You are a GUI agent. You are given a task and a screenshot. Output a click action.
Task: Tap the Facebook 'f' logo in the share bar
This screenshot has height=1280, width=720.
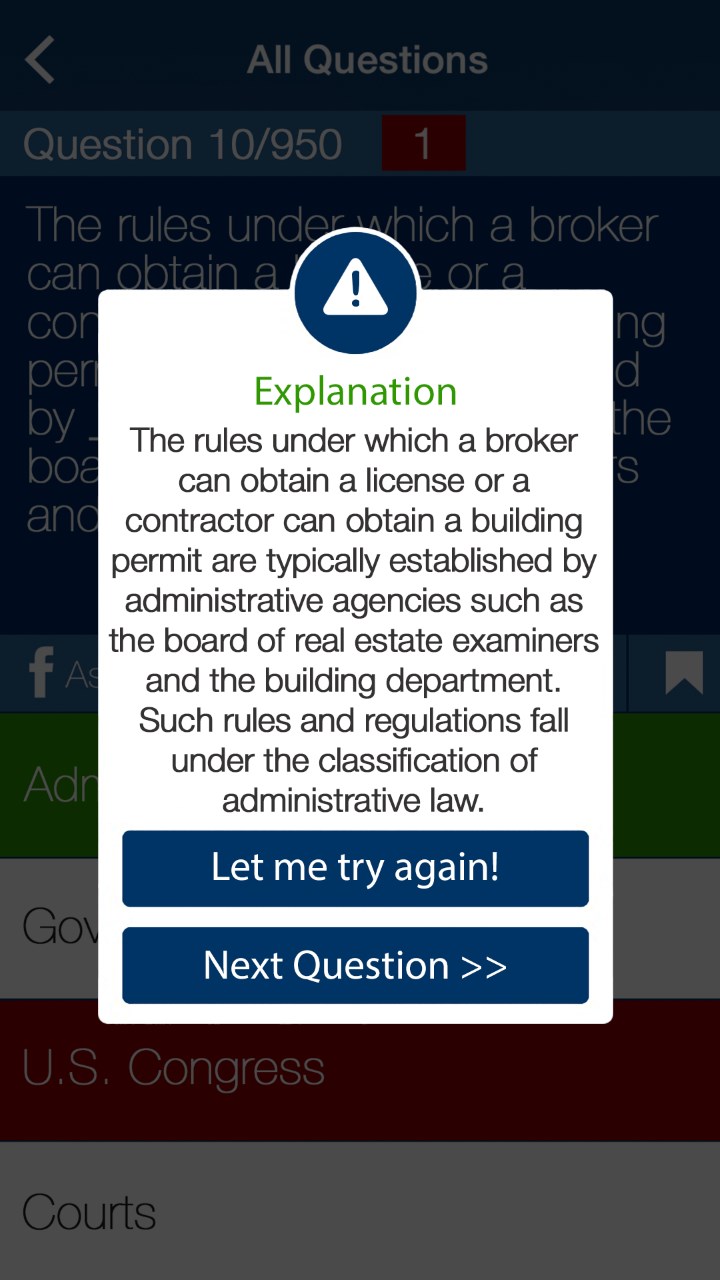[38, 673]
